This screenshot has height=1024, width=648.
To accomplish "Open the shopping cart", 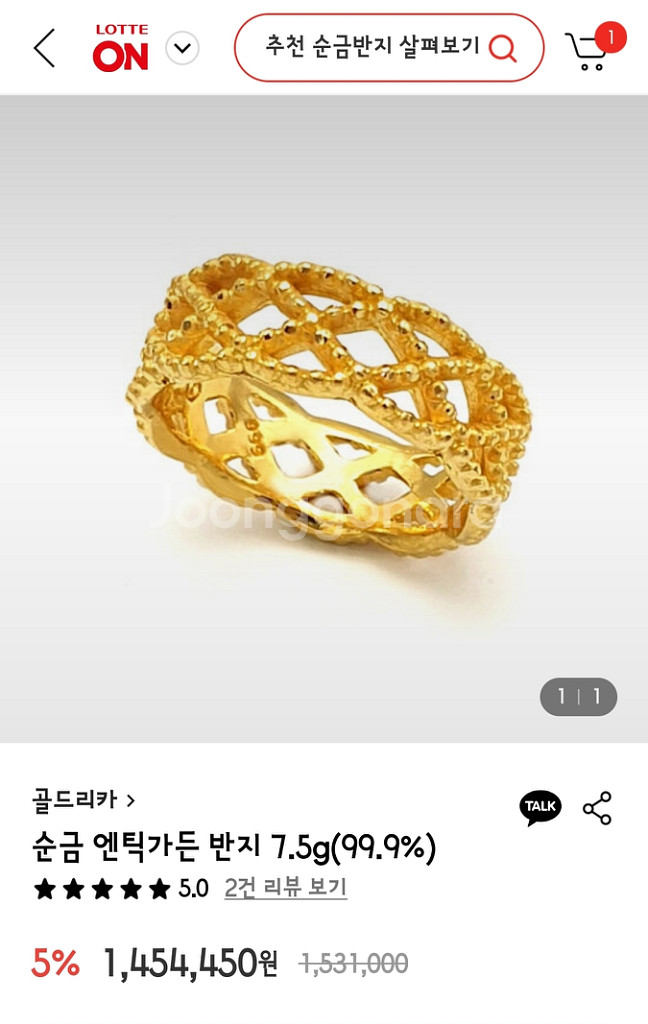I will (589, 50).
